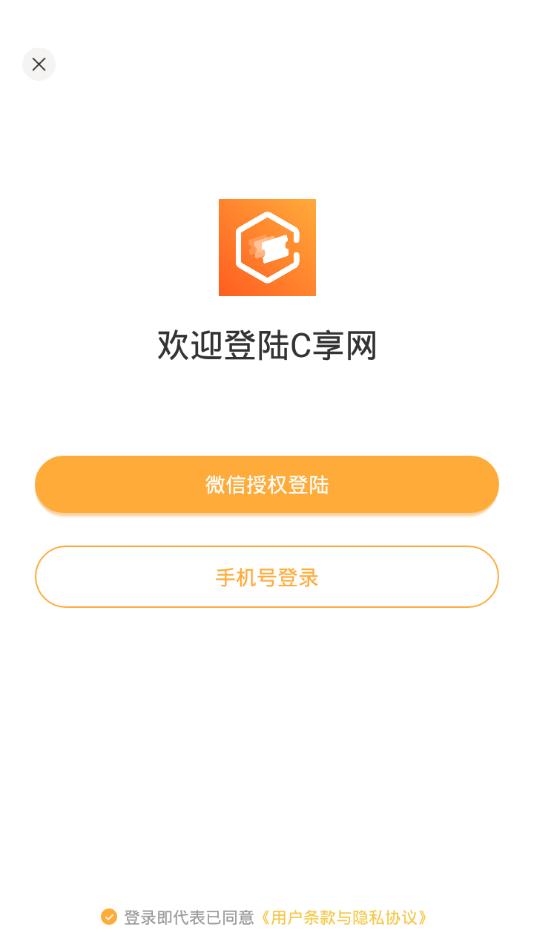The width and height of the screenshot is (534, 950).
Task: Open 用户条款与隐私协议 link
Action: 344,917
